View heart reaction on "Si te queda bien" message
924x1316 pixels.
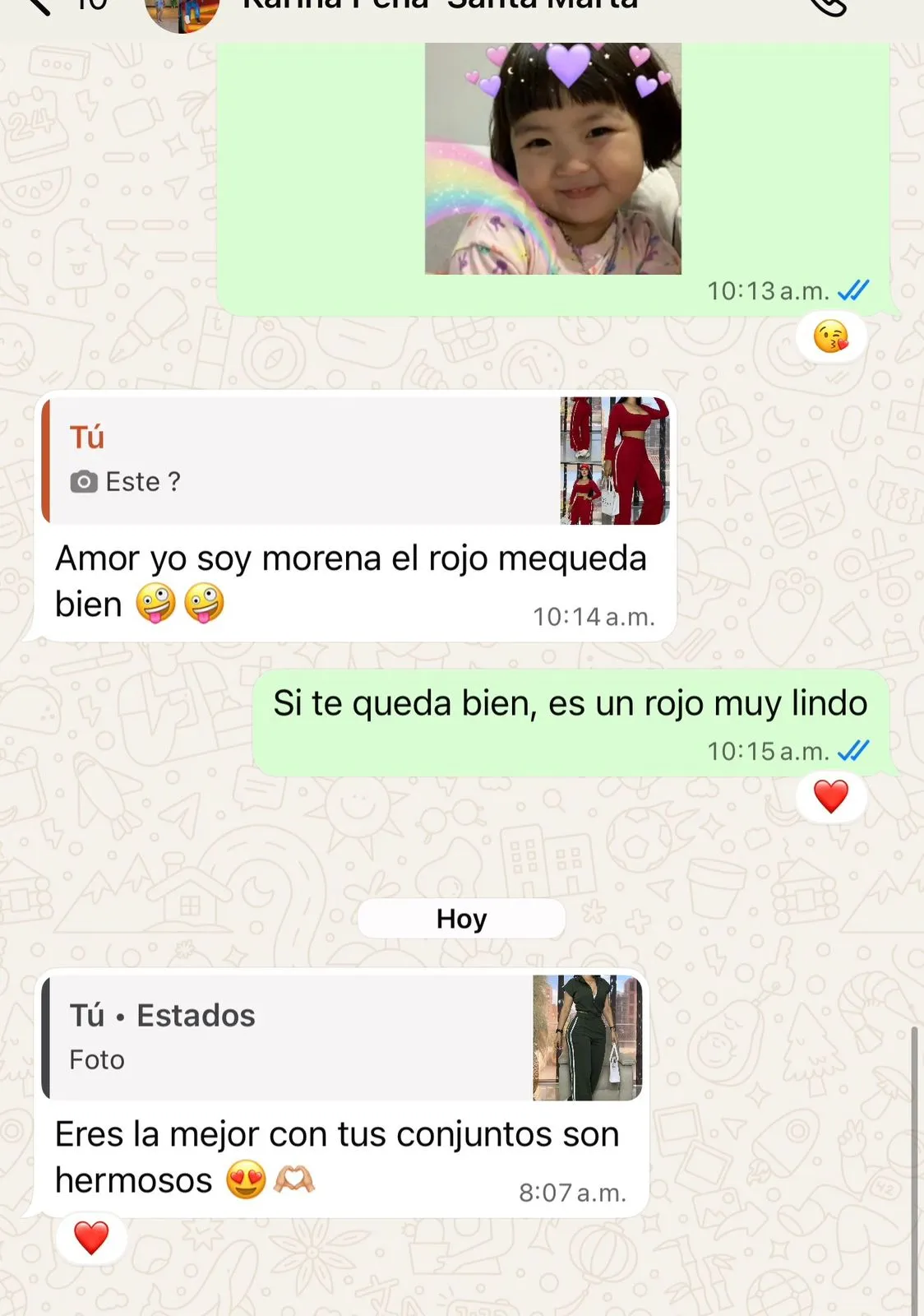tap(831, 797)
